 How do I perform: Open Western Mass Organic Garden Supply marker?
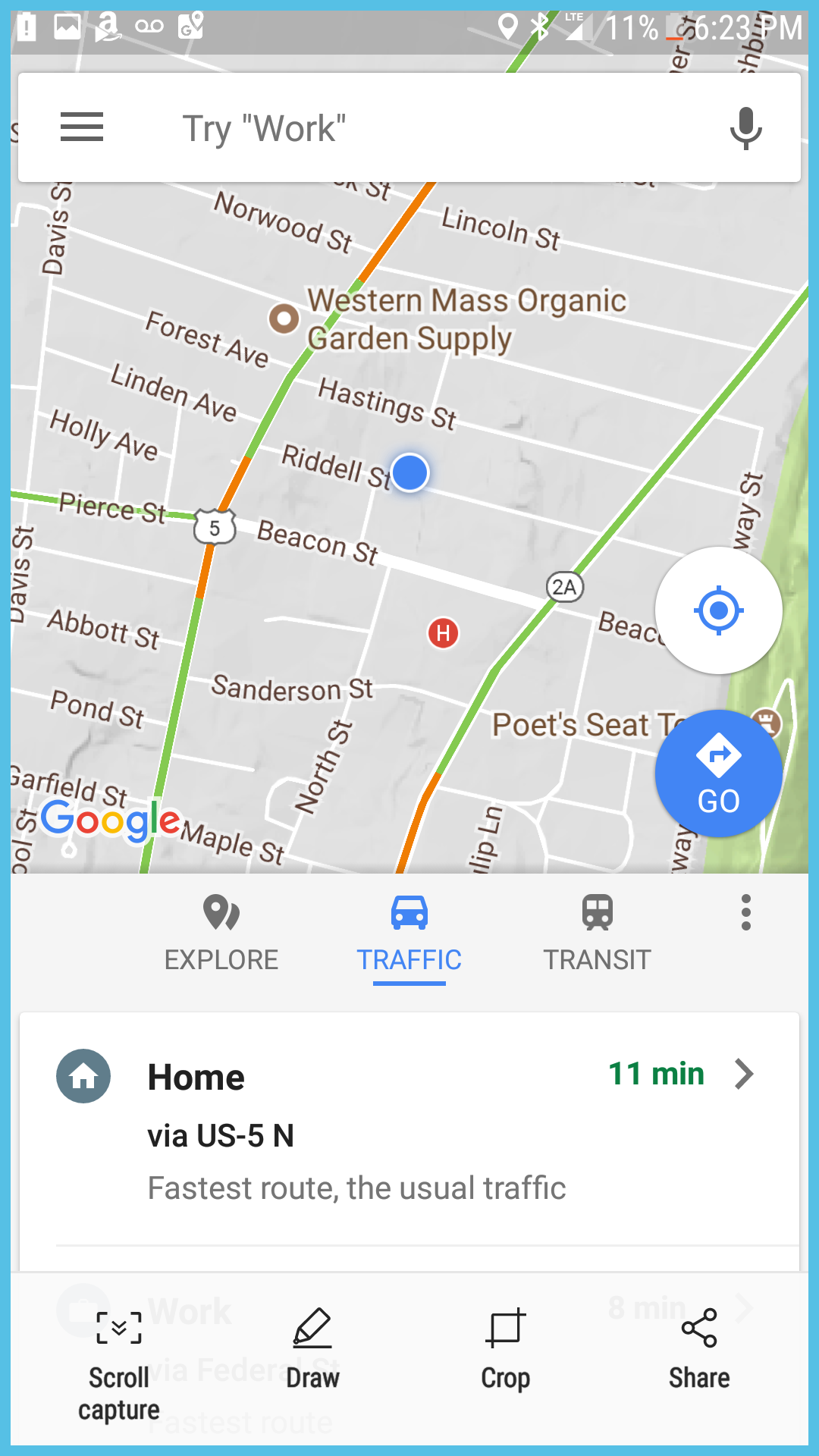[284, 318]
